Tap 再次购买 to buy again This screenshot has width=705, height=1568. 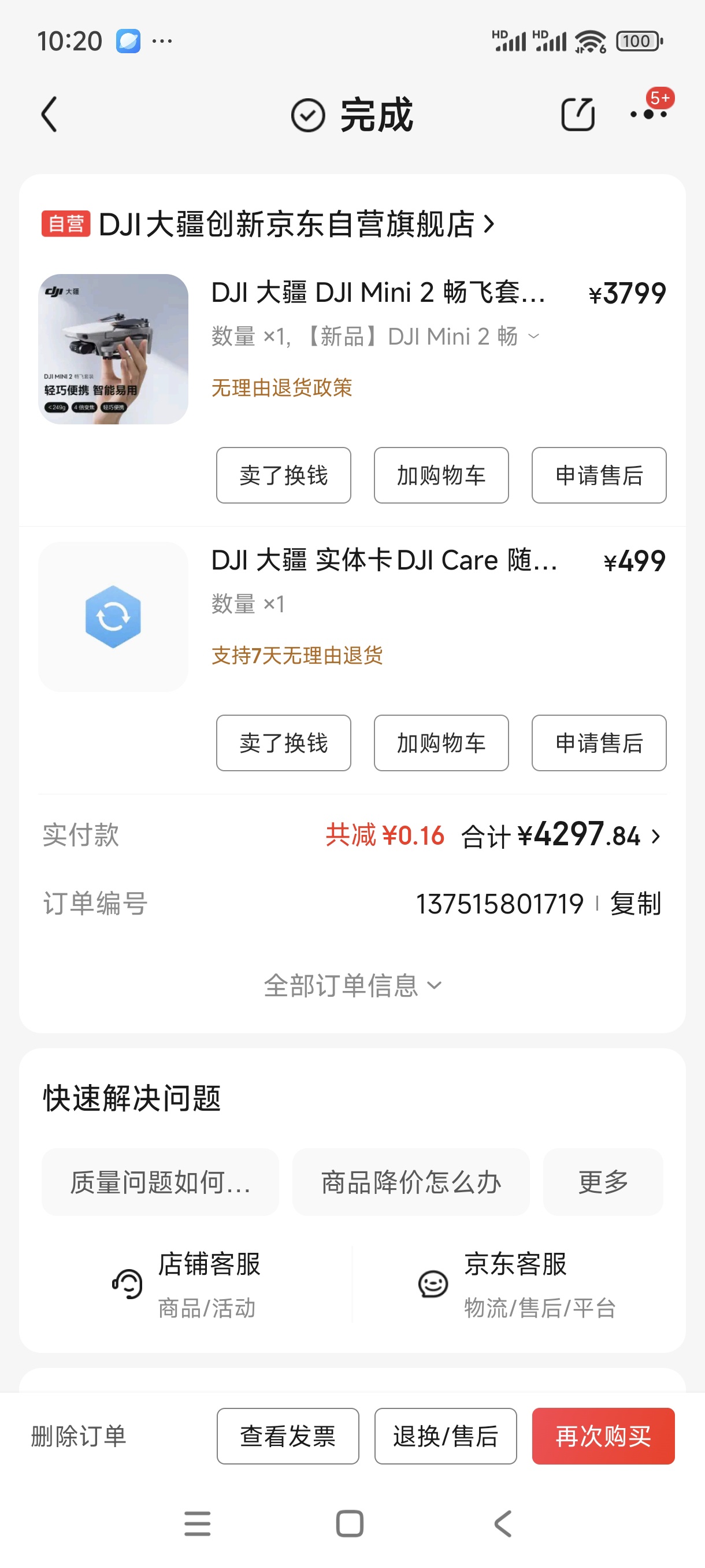[x=603, y=1436]
